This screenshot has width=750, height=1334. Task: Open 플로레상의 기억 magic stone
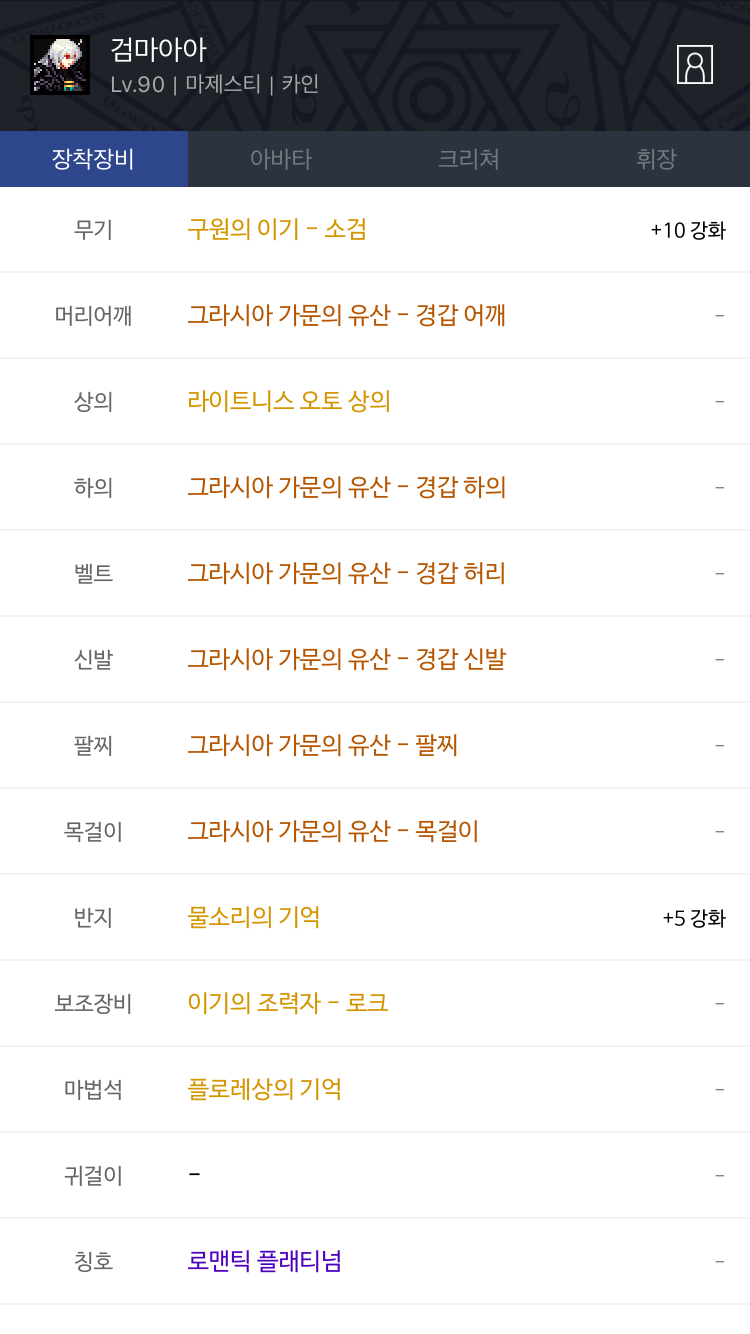point(265,1089)
